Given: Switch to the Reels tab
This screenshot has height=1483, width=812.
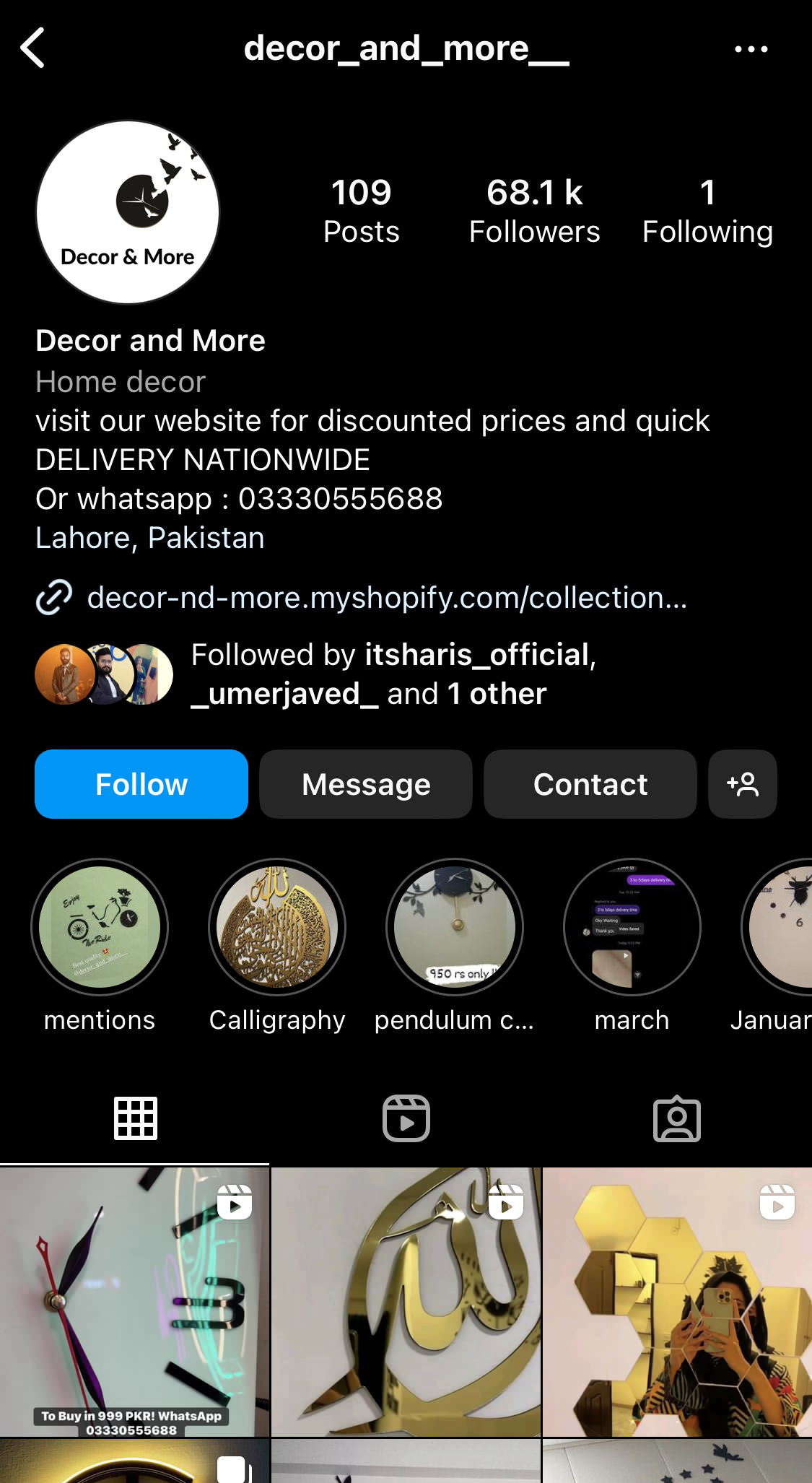Looking at the screenshot, I should (x=406, y=1118).
